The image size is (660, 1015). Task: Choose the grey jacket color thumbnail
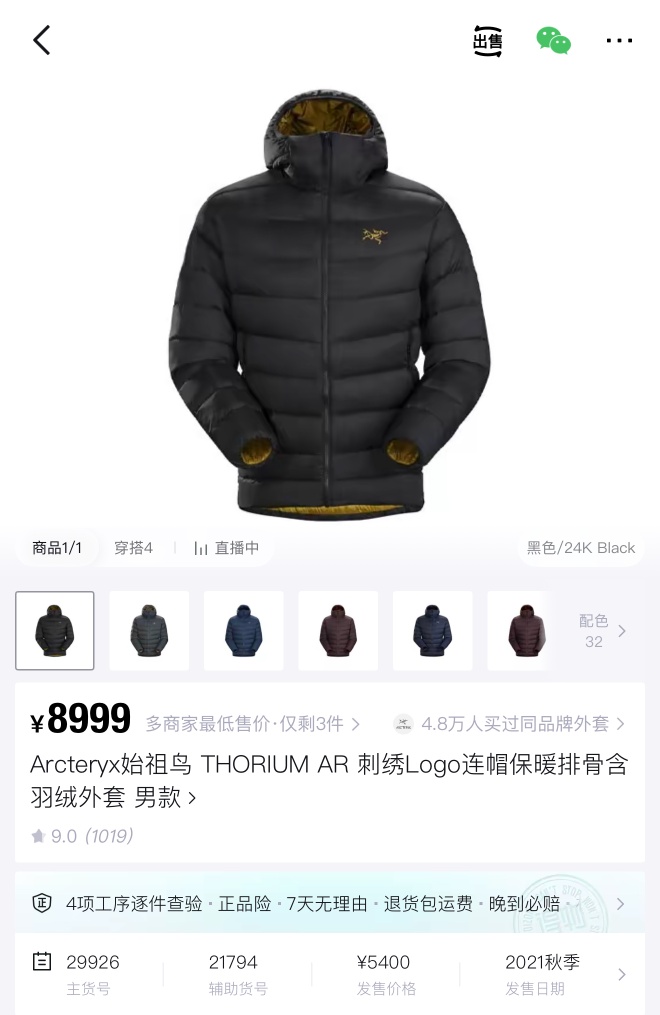click(x=149, y=631)
